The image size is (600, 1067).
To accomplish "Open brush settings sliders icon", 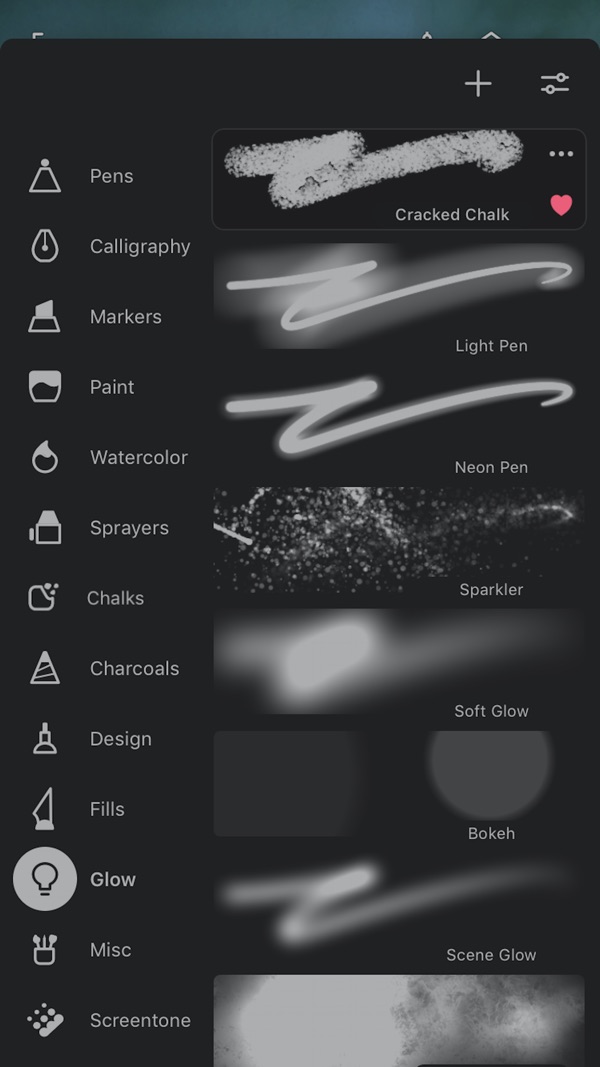I will tap(555, 84).
